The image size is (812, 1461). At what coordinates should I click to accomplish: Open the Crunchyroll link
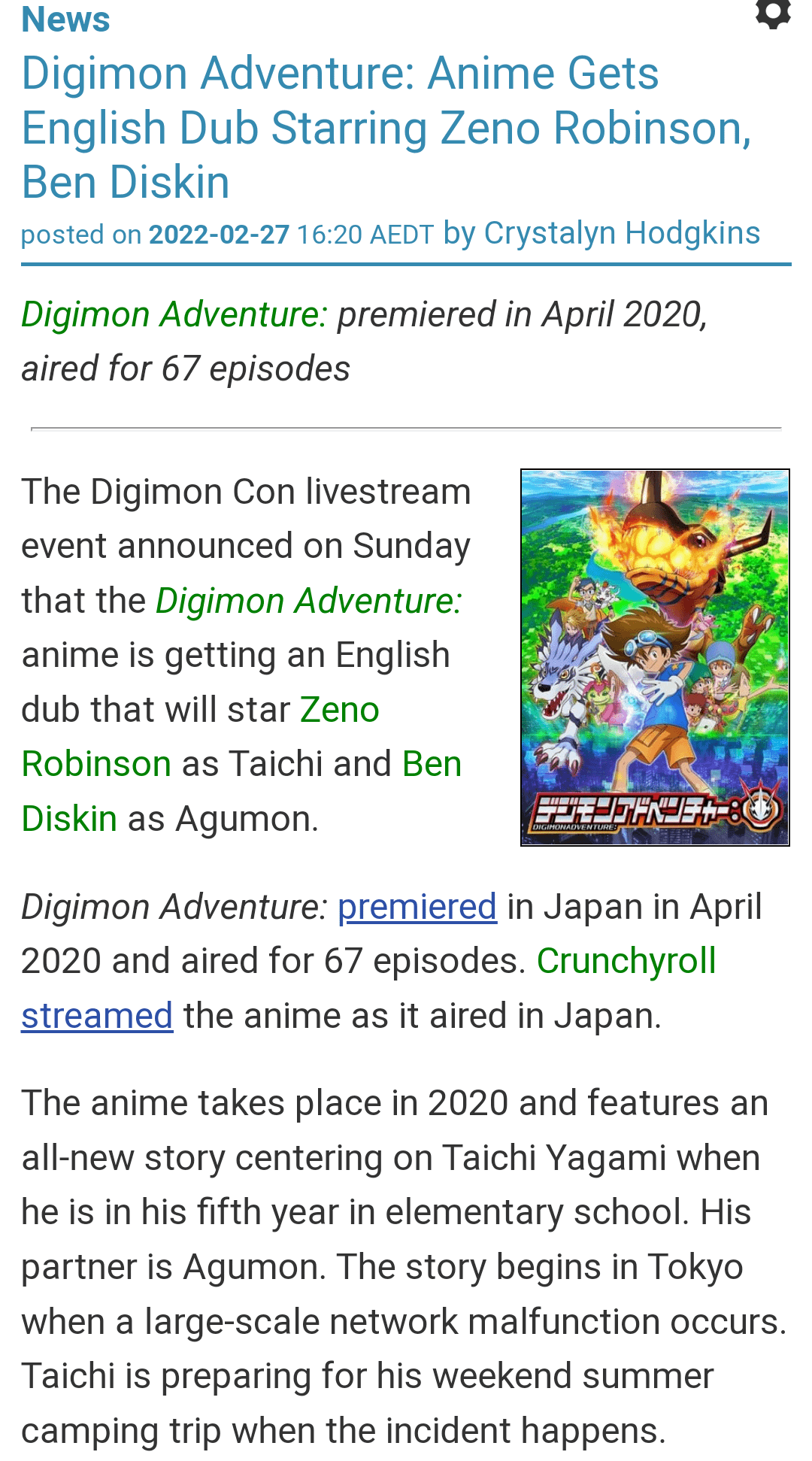[x=626, y=961]
